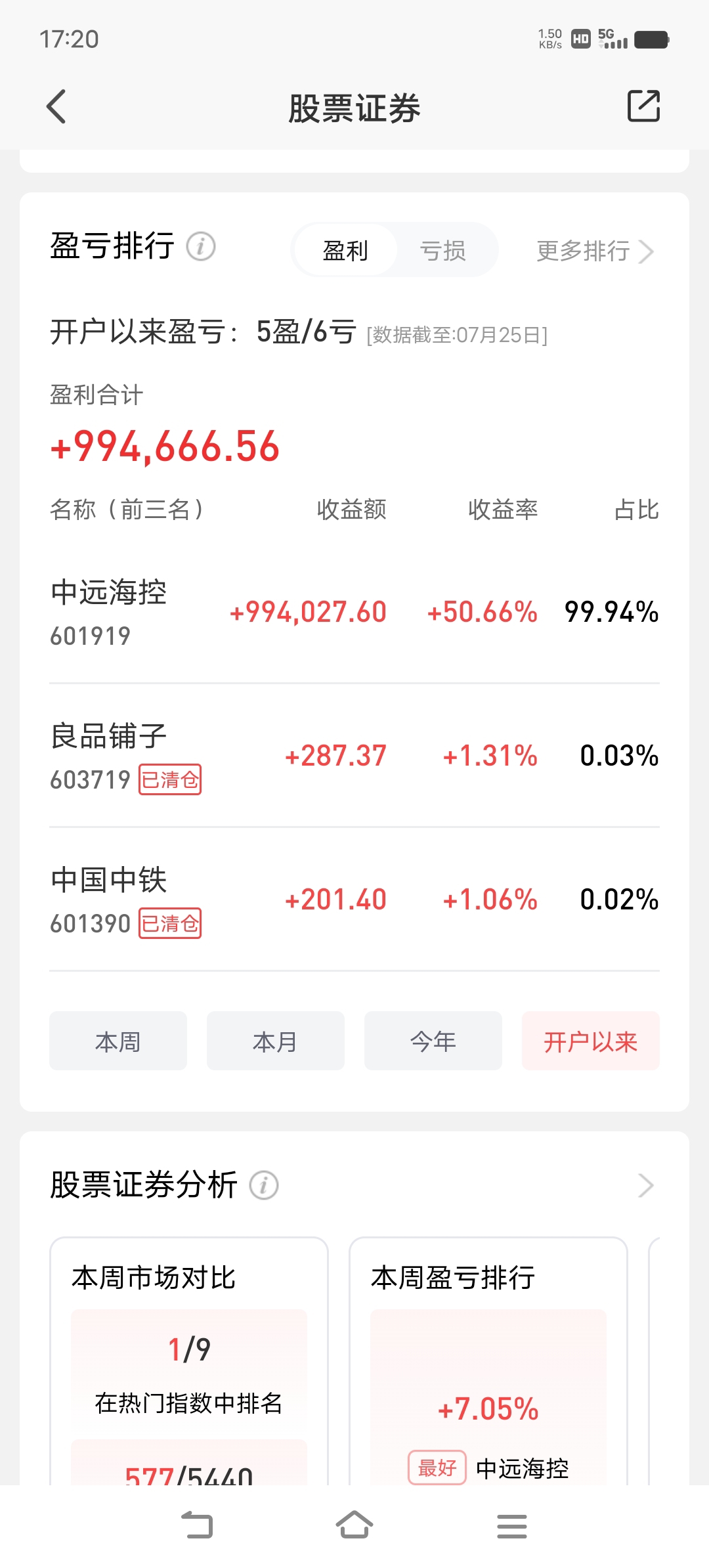This screenshot has height=1568, width=709.
Task: Open the 本周盈亏排行 card
Action: point(488,1361)
